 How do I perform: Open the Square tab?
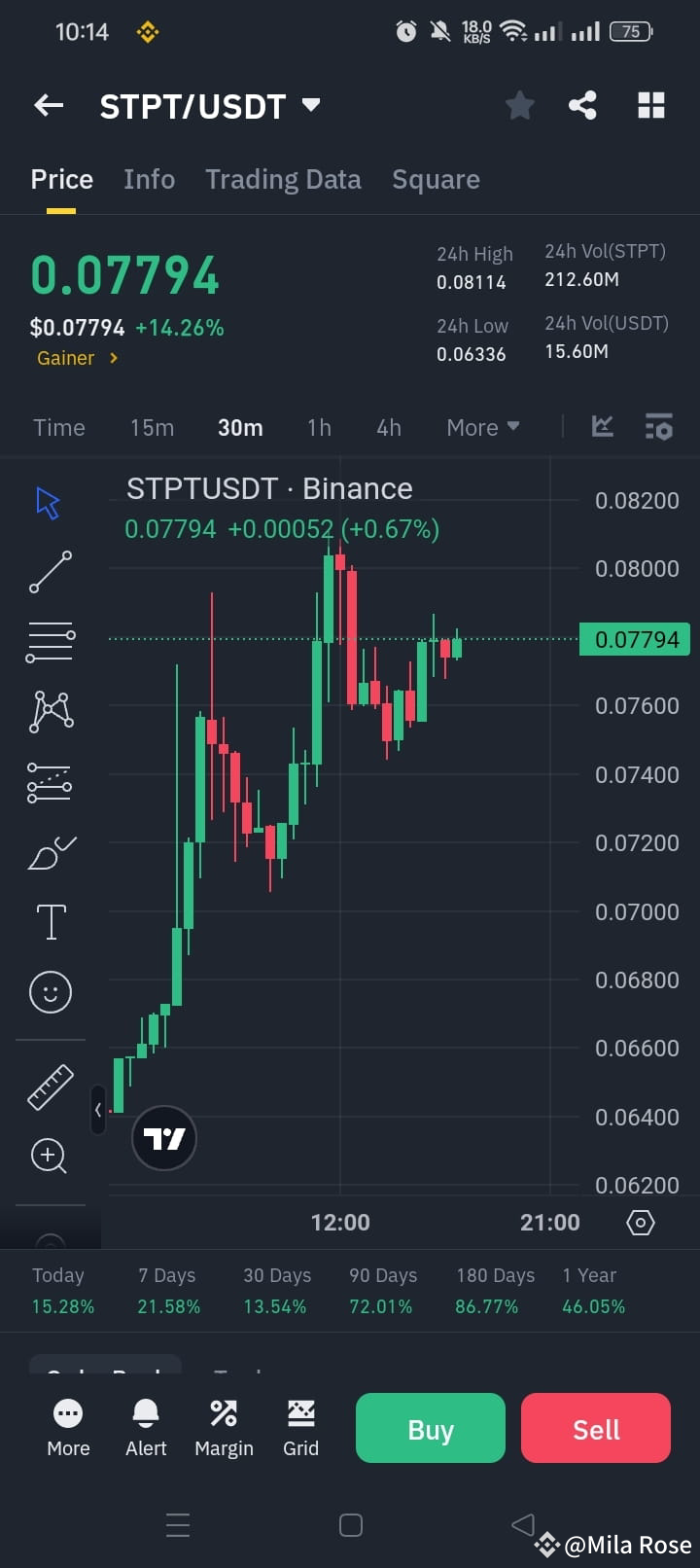pos(436,179)
